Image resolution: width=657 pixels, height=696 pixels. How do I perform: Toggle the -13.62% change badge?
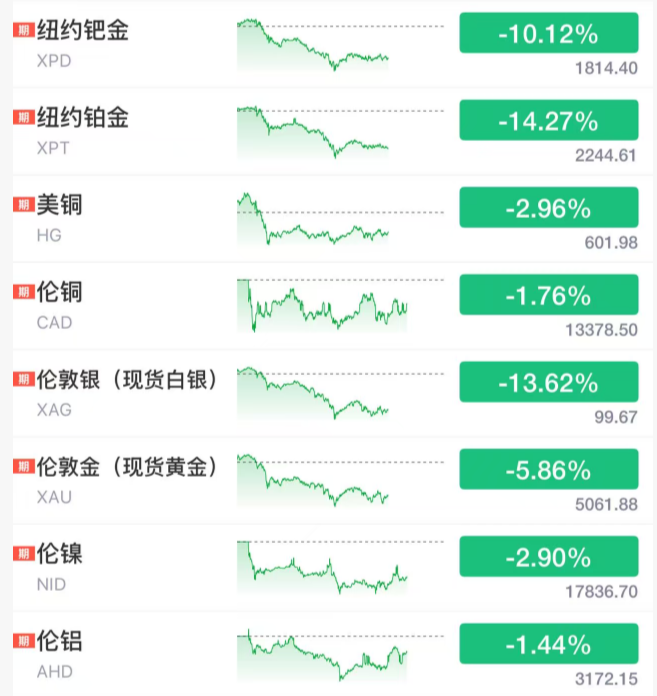pos(548,382)
